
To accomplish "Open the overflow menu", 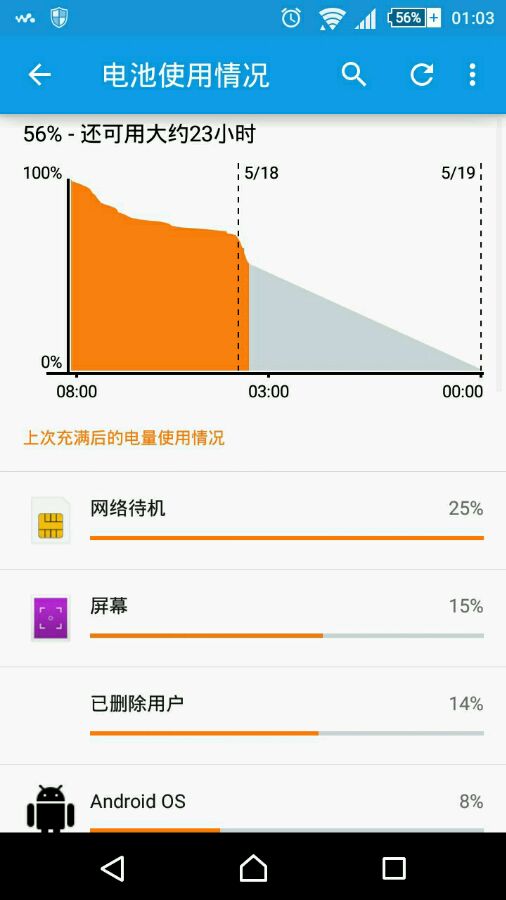I will (472, 75).
